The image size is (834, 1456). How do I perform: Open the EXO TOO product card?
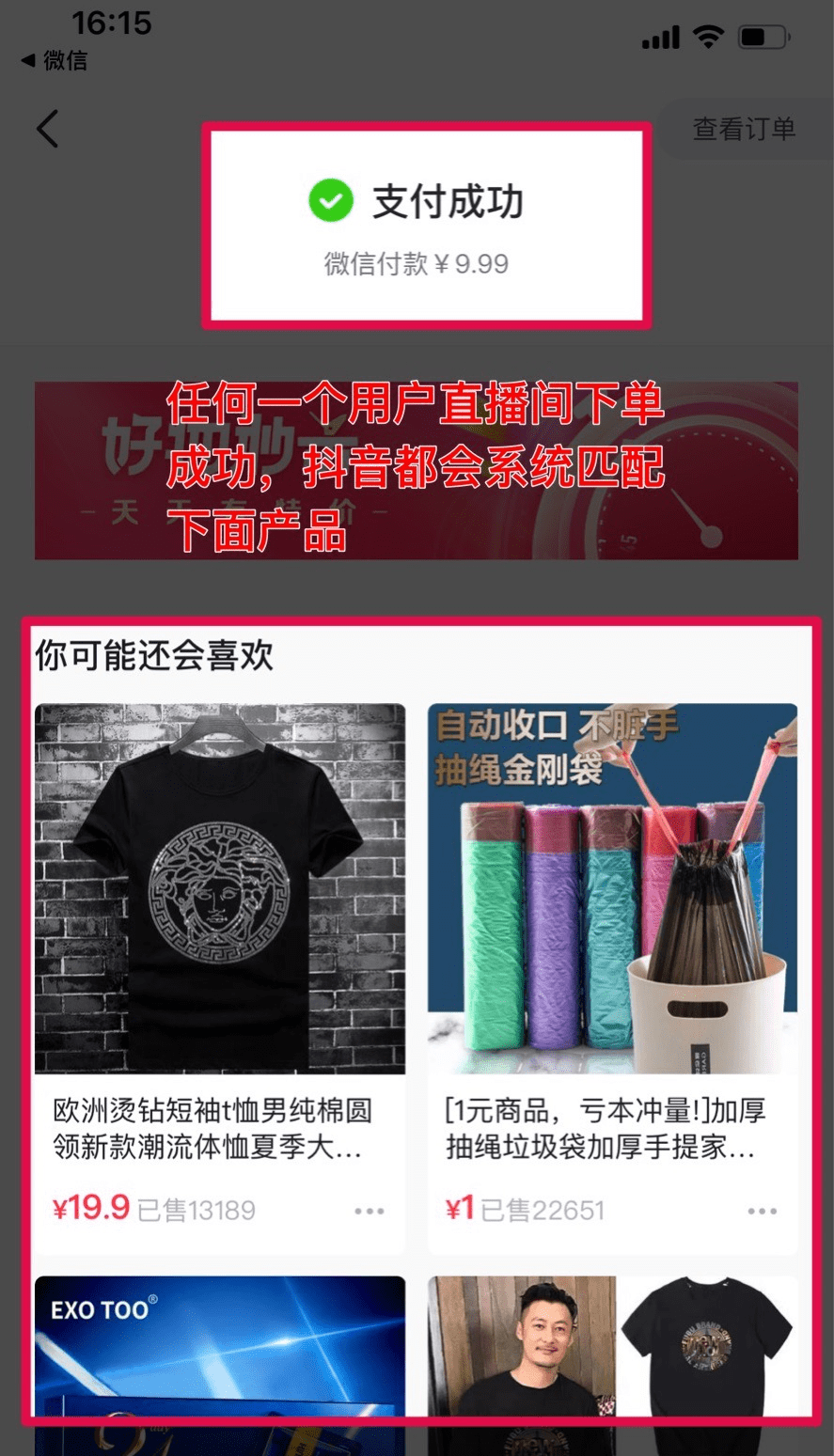pyautogui.click(x=221, y=1363)
